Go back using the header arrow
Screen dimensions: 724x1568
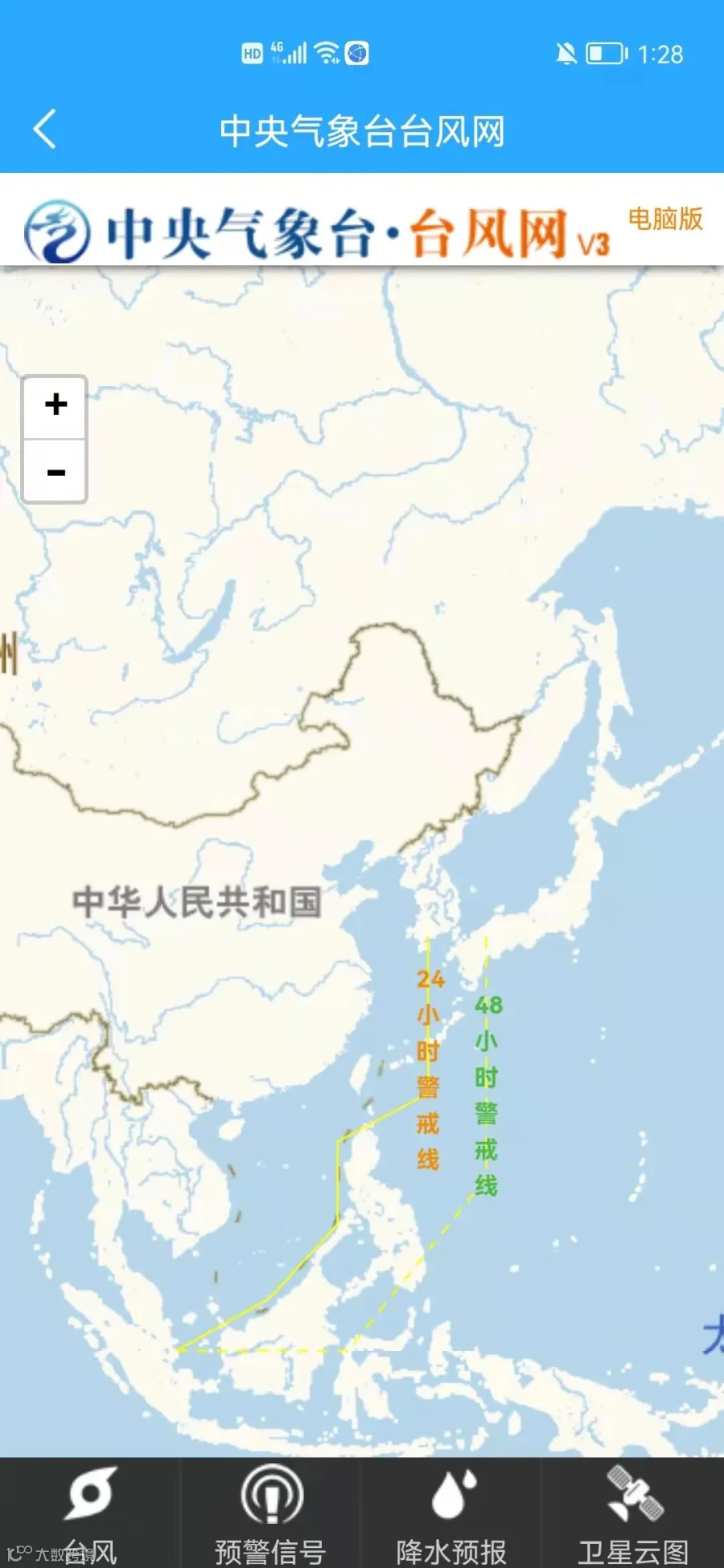click(x=45, y=129)
